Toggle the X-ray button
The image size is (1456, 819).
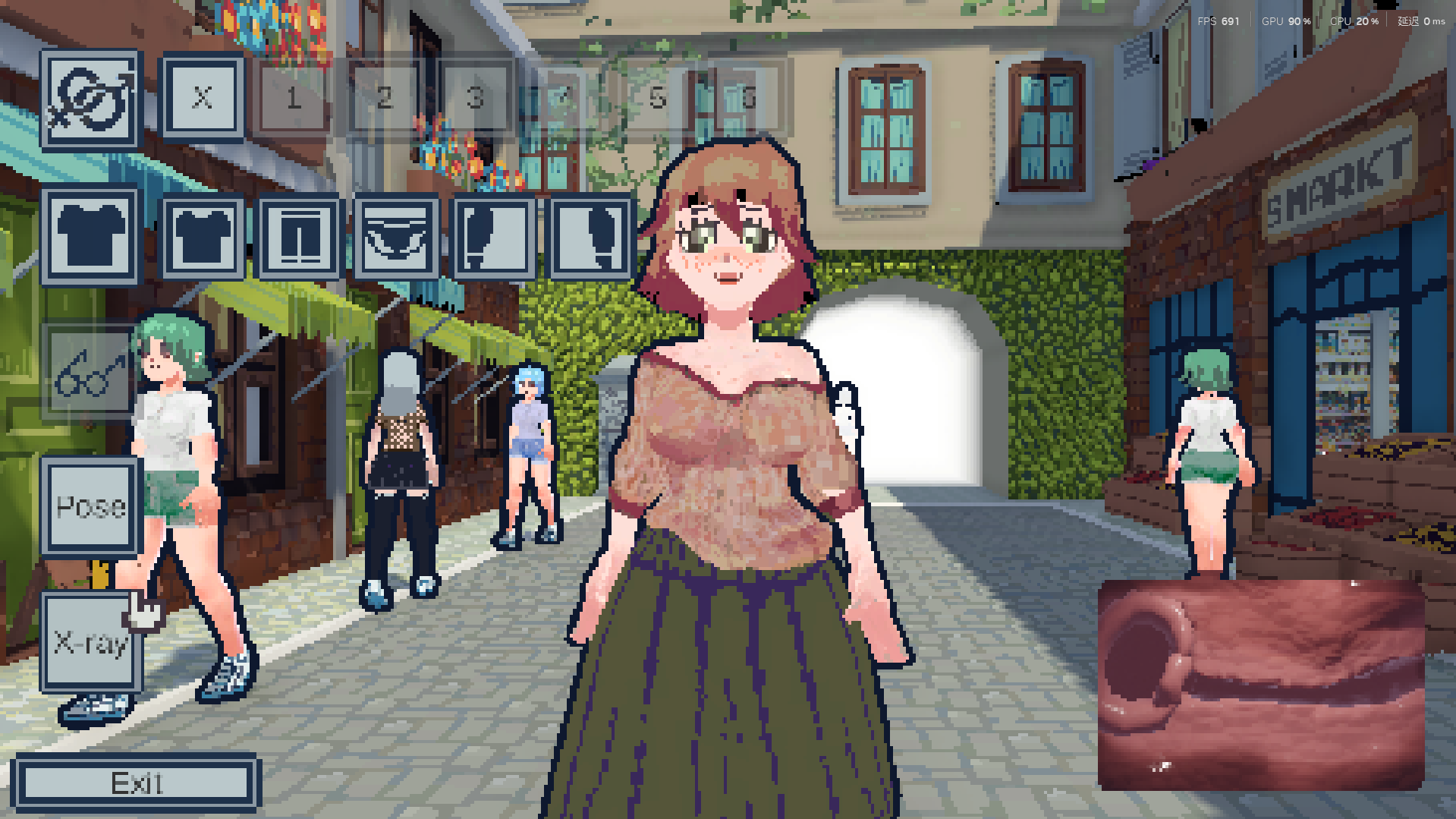click(x=91, y=642)
